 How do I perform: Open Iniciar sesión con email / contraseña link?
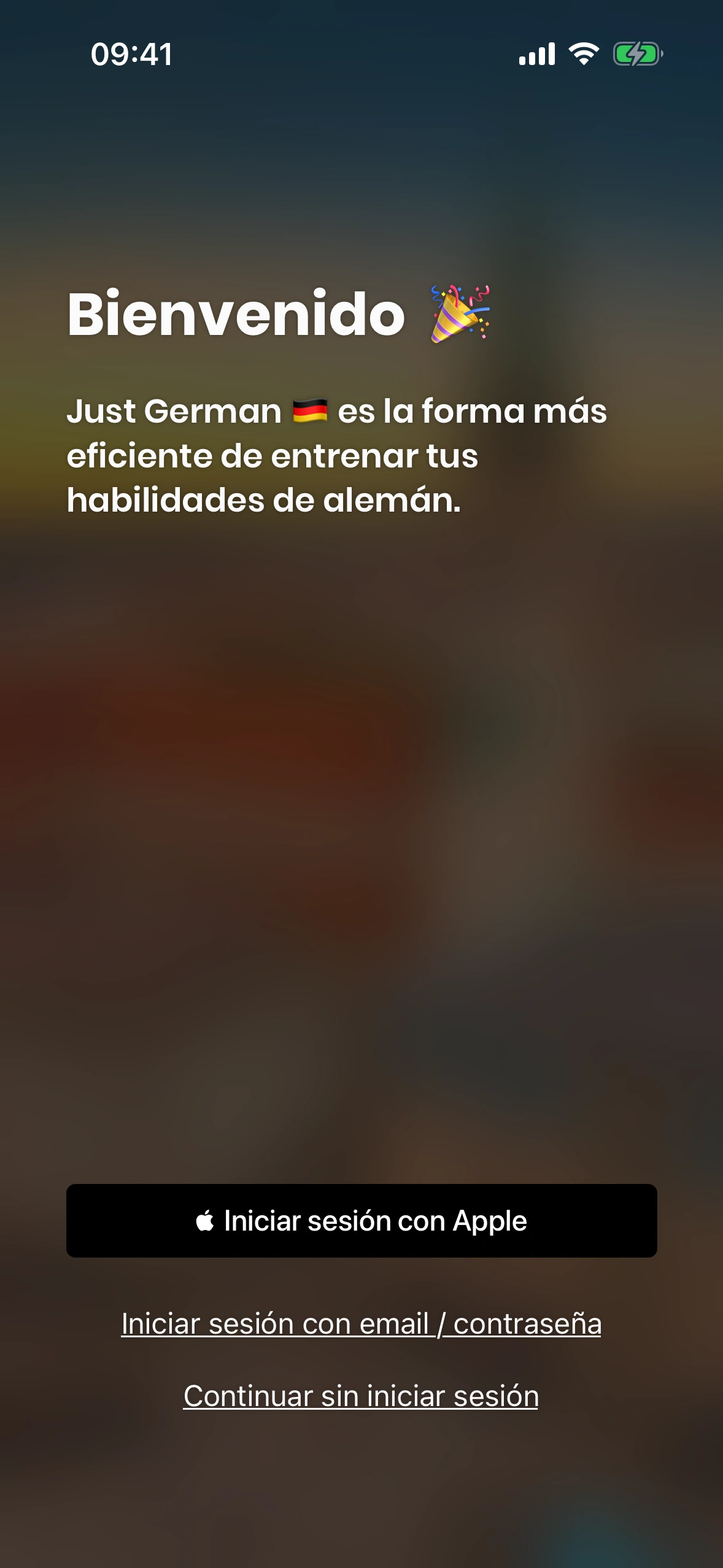pyautogui.click(x=361, y=1323)
